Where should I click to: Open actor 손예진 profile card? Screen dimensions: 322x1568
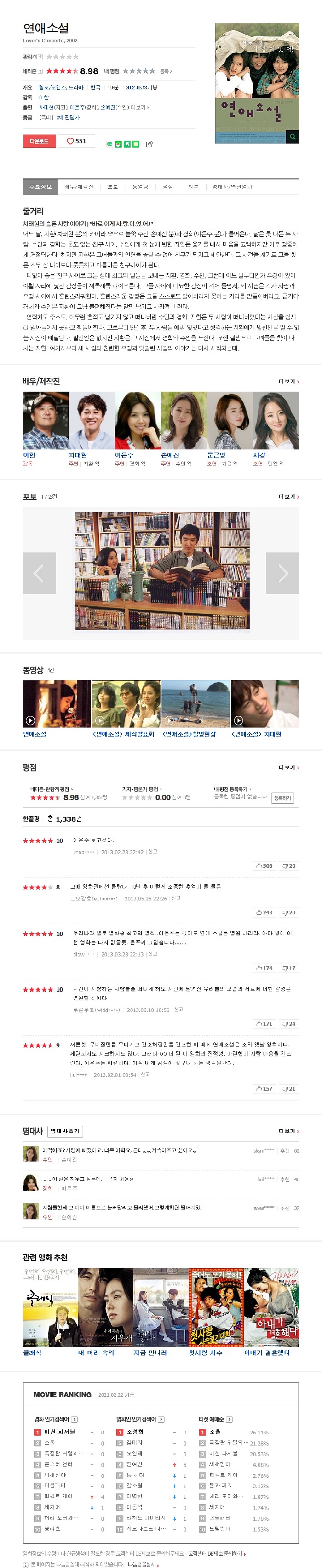pyautogui.click(x=183, y=421)
